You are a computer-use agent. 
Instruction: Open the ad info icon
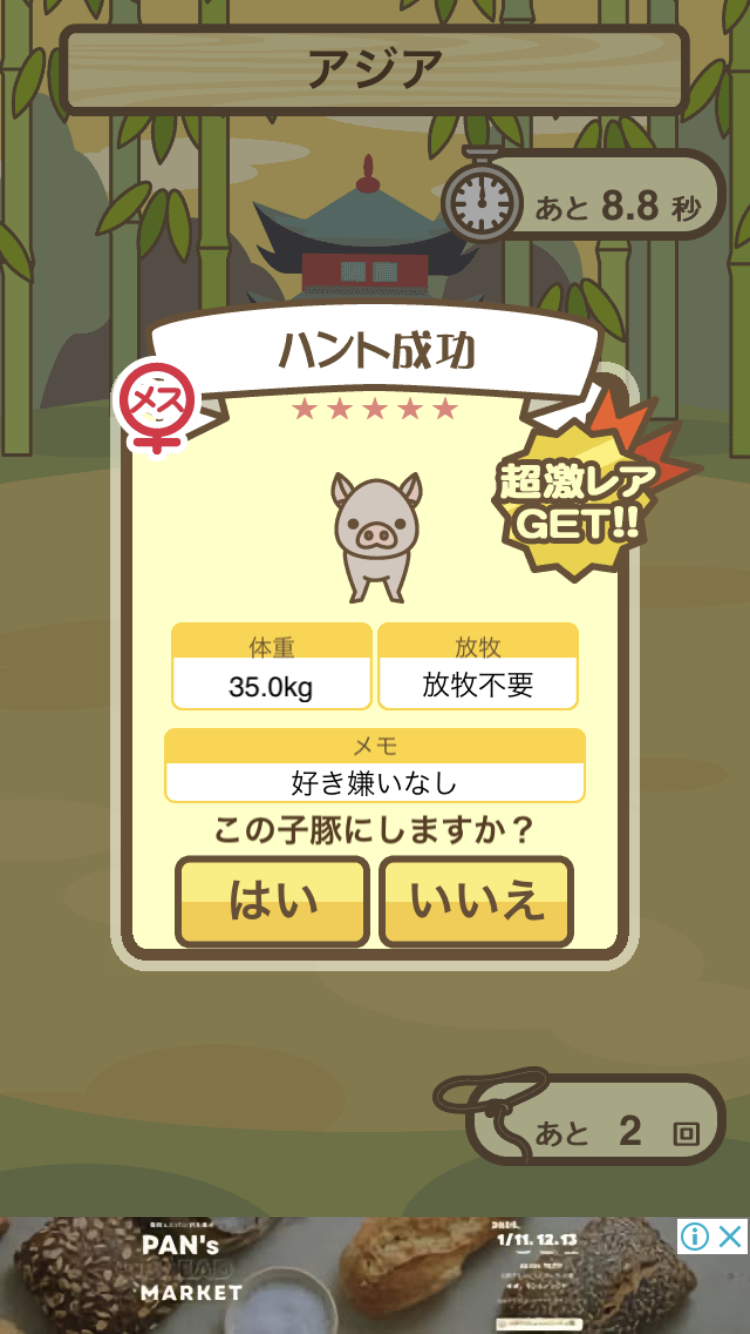[695, 1237]
